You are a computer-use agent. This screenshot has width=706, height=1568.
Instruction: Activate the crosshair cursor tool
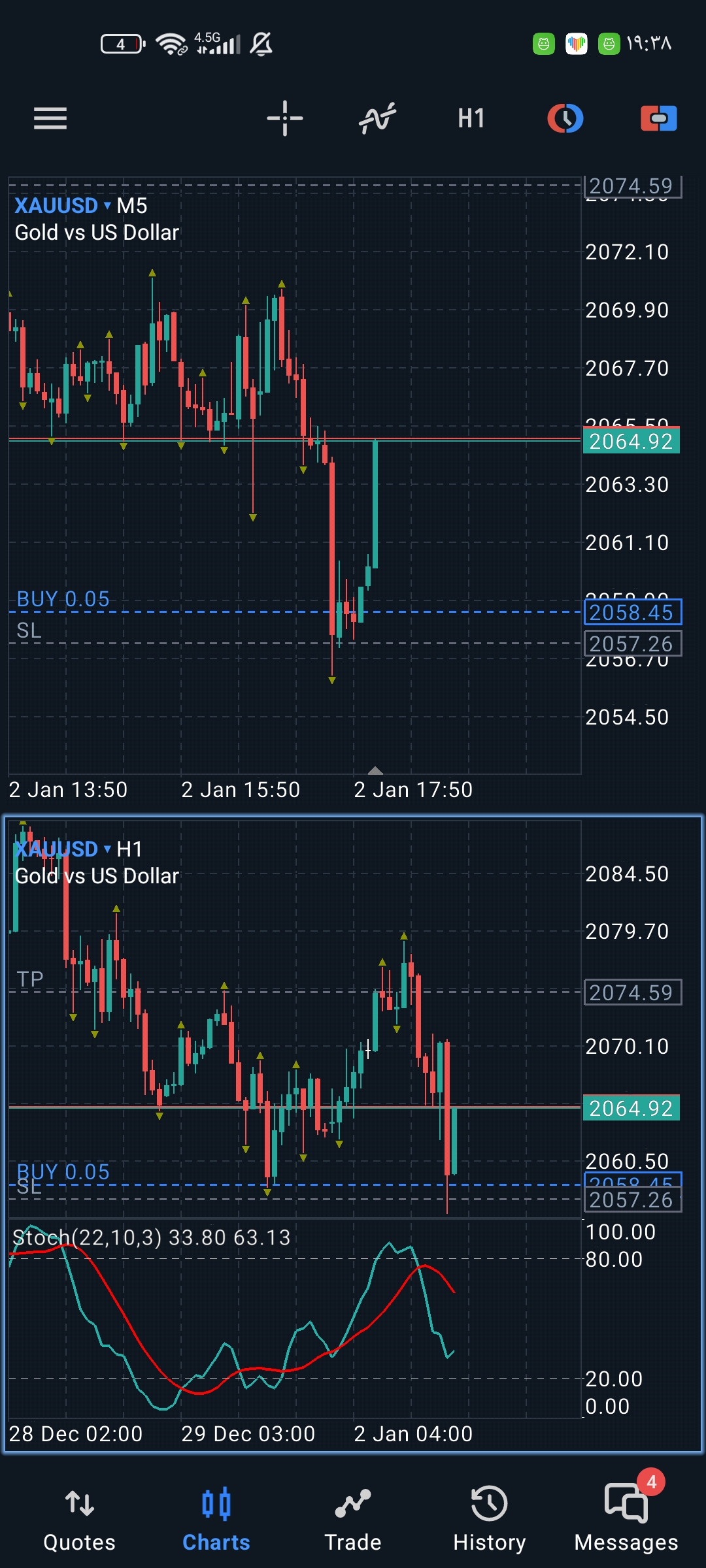[285, 118]
